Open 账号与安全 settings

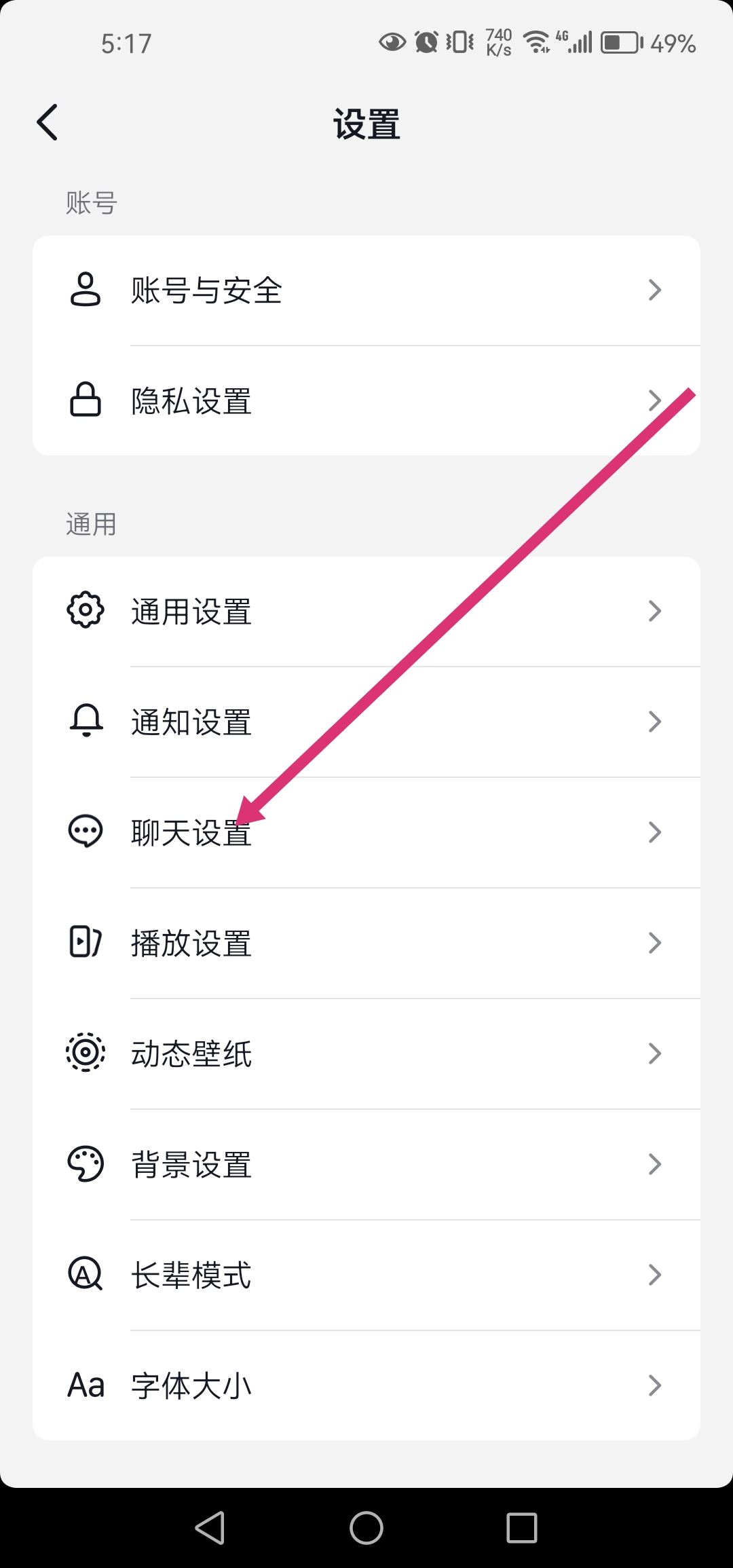[366, 291]
